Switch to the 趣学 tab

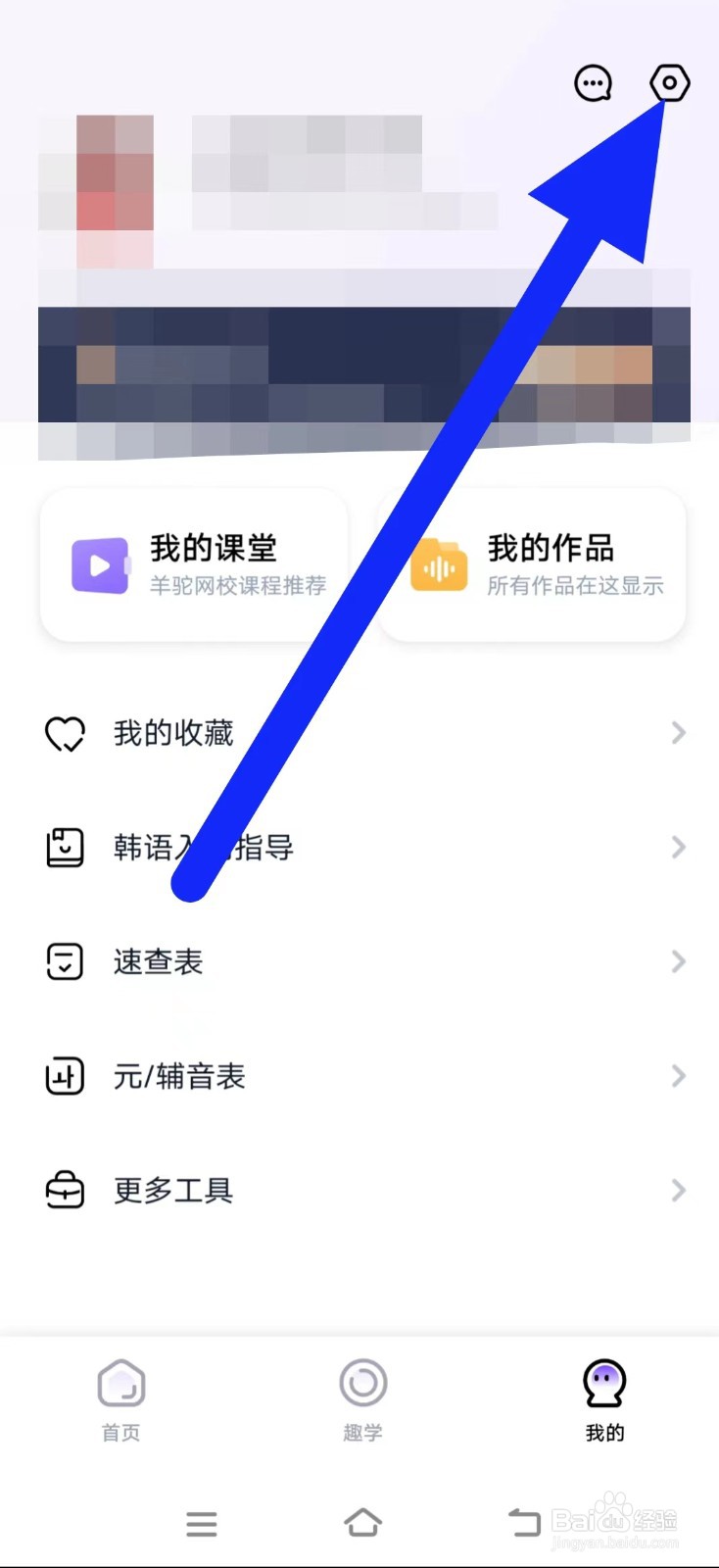[362, 1399]
